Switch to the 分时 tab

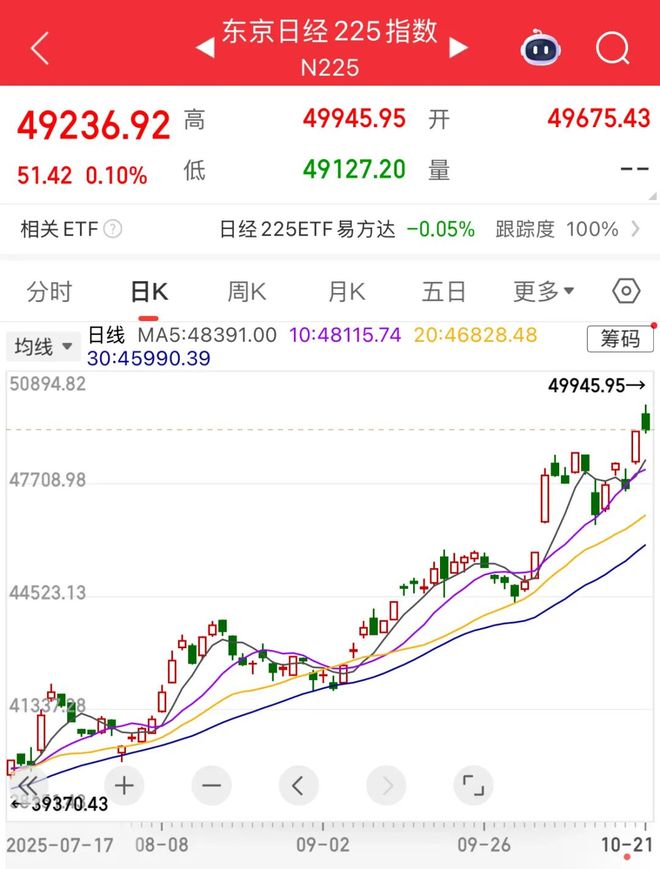[x=50, y=291]
